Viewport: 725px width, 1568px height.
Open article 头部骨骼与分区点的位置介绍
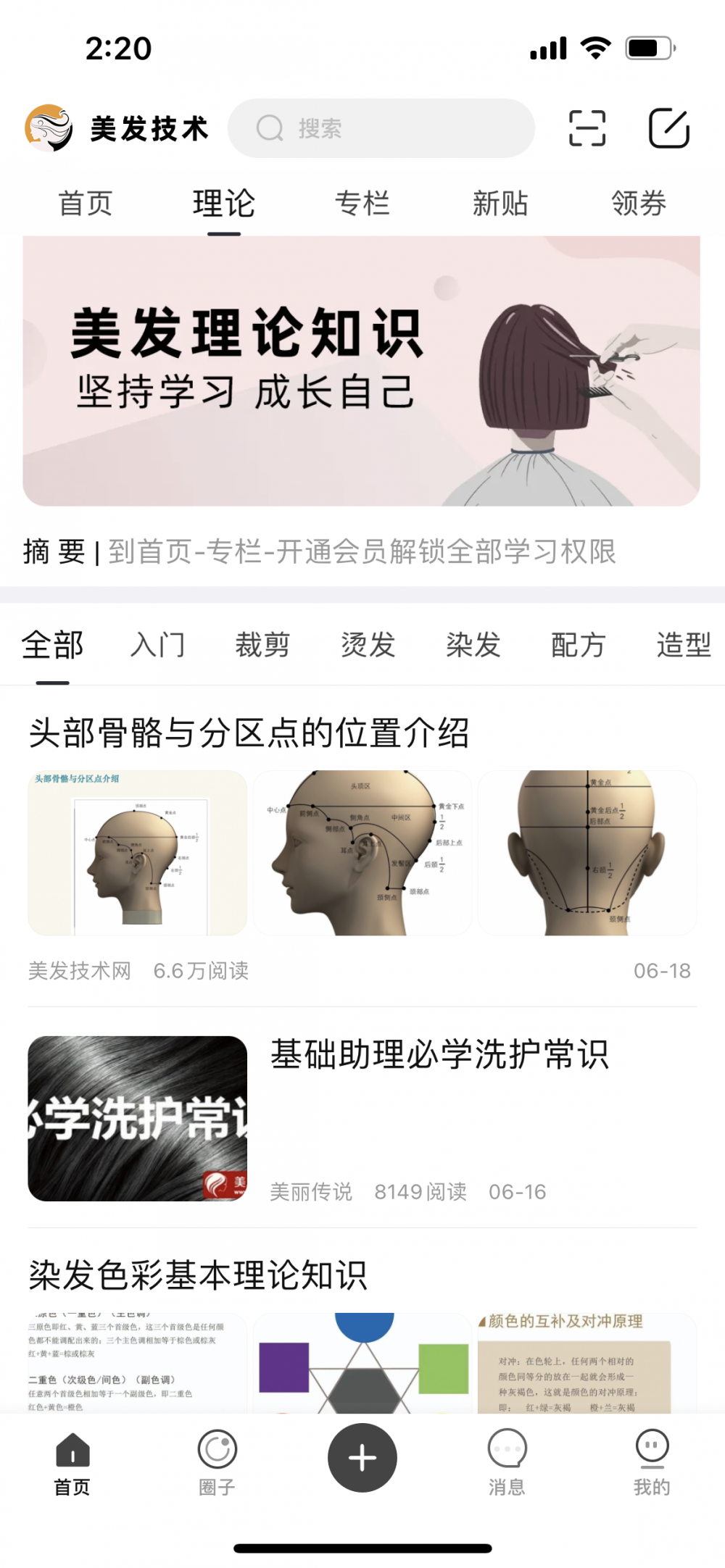pos(249,733)
